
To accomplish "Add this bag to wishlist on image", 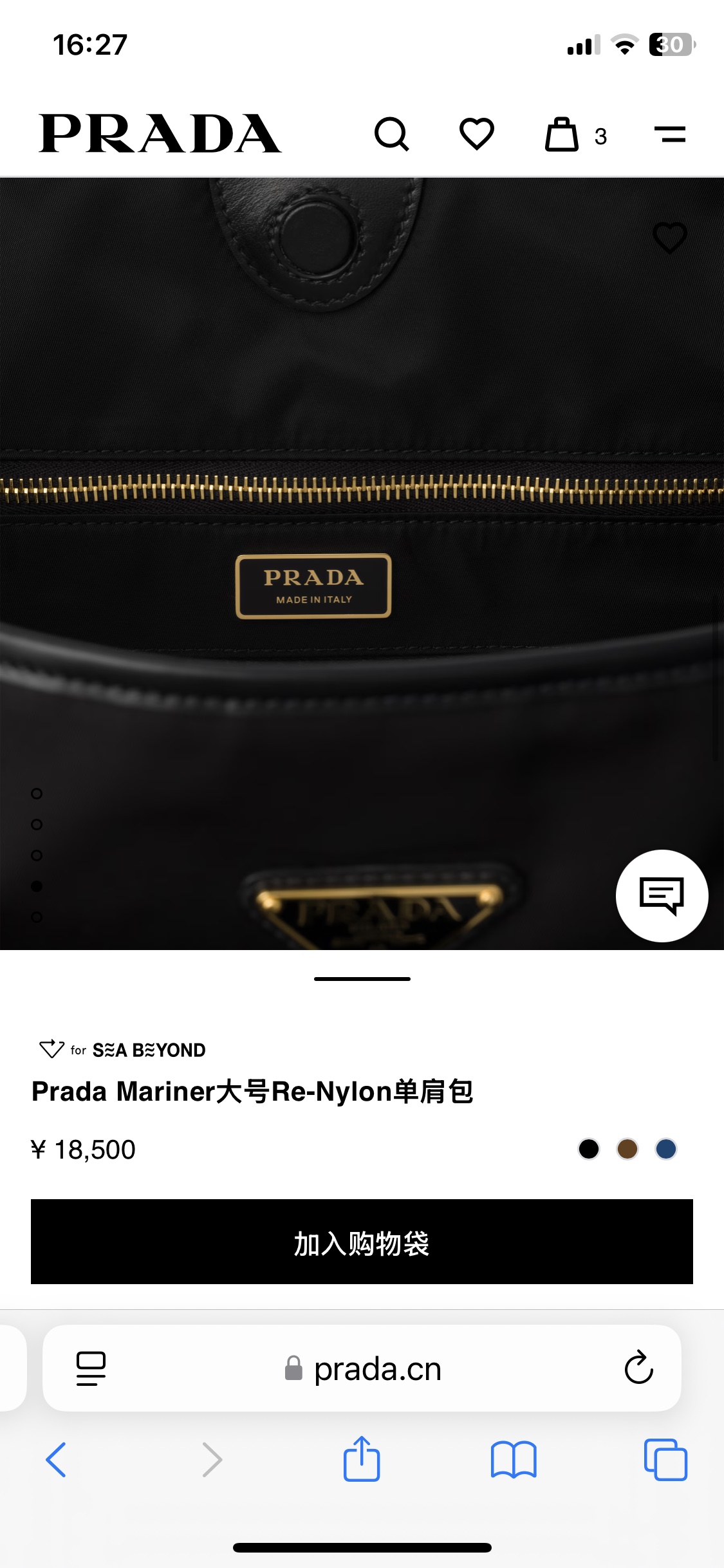I will click(x=669, y=238).
